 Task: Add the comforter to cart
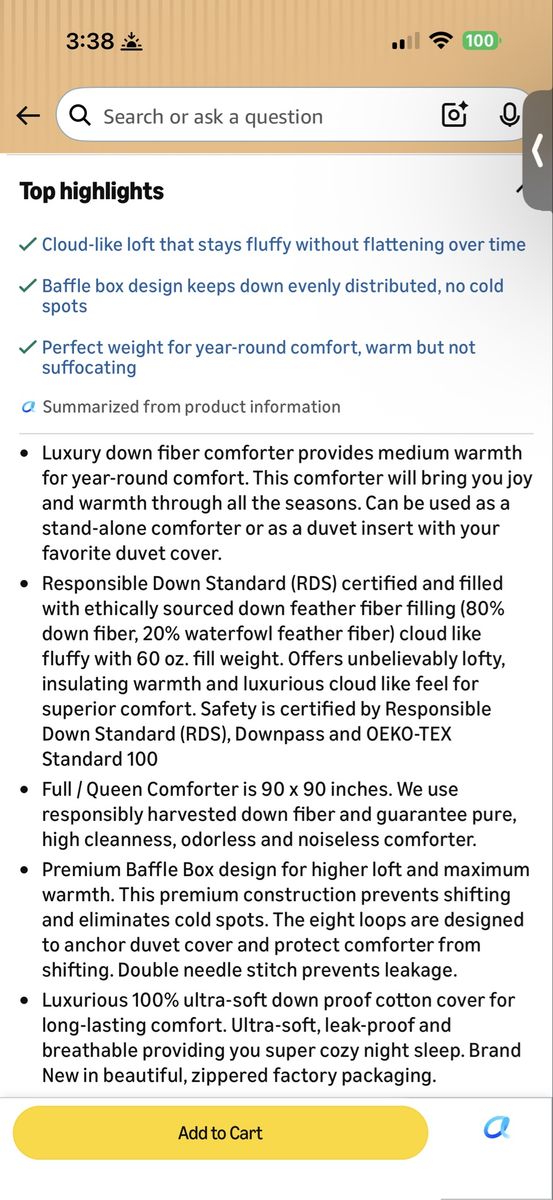click(220, 1132)
